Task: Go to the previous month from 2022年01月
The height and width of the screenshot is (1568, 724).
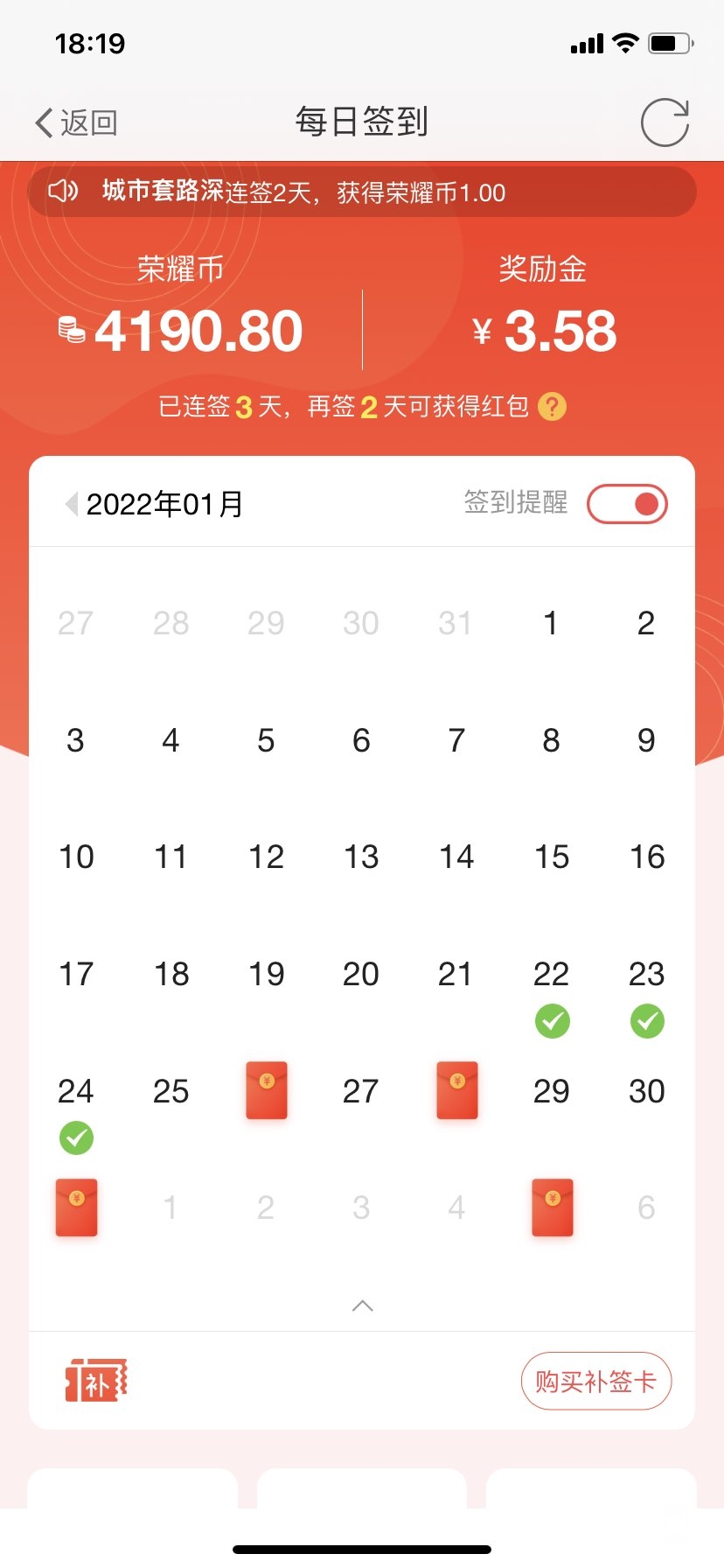Action: [72, 504]
